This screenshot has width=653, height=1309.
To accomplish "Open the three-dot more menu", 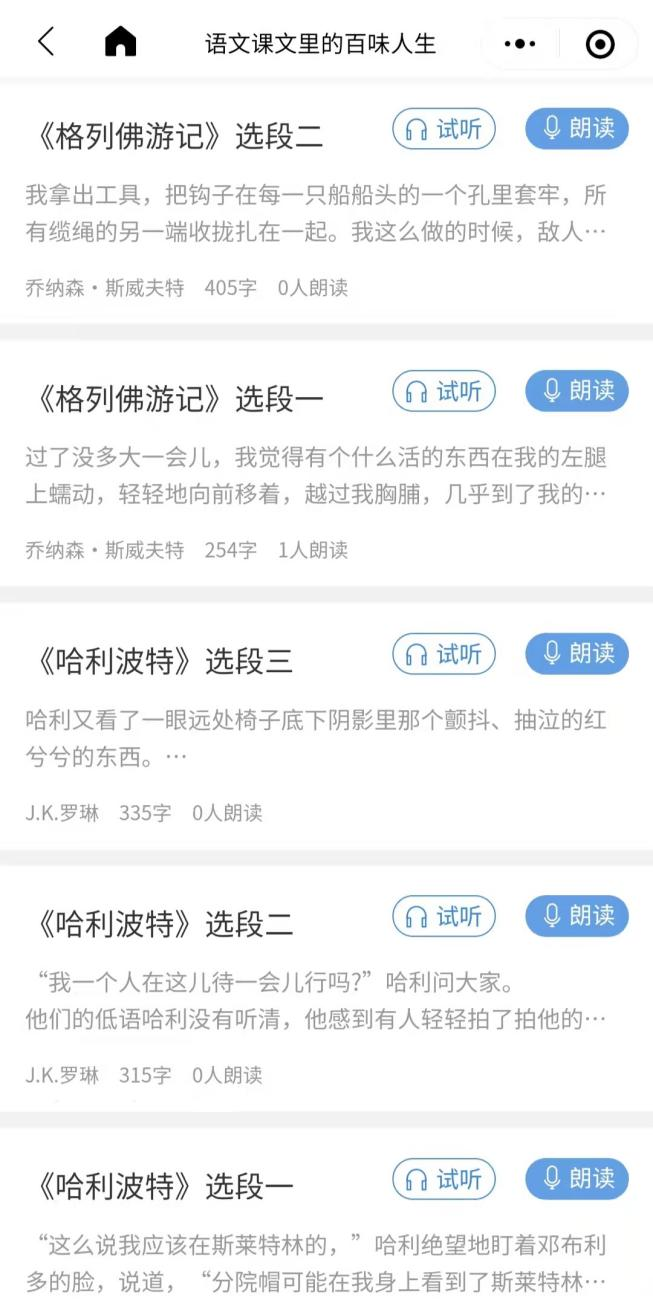I will 520,44.
